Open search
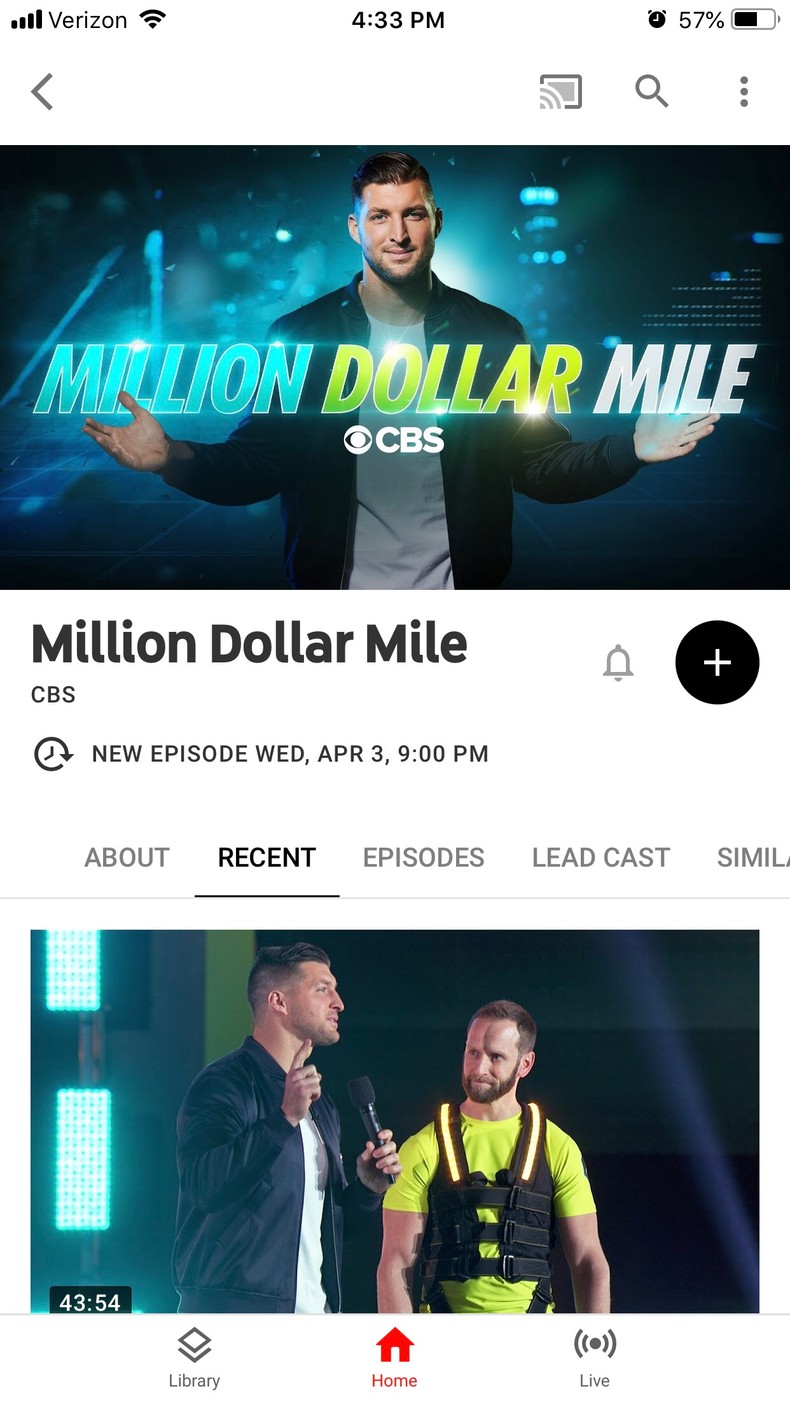The image size is (790, 1405). [652, 92]
